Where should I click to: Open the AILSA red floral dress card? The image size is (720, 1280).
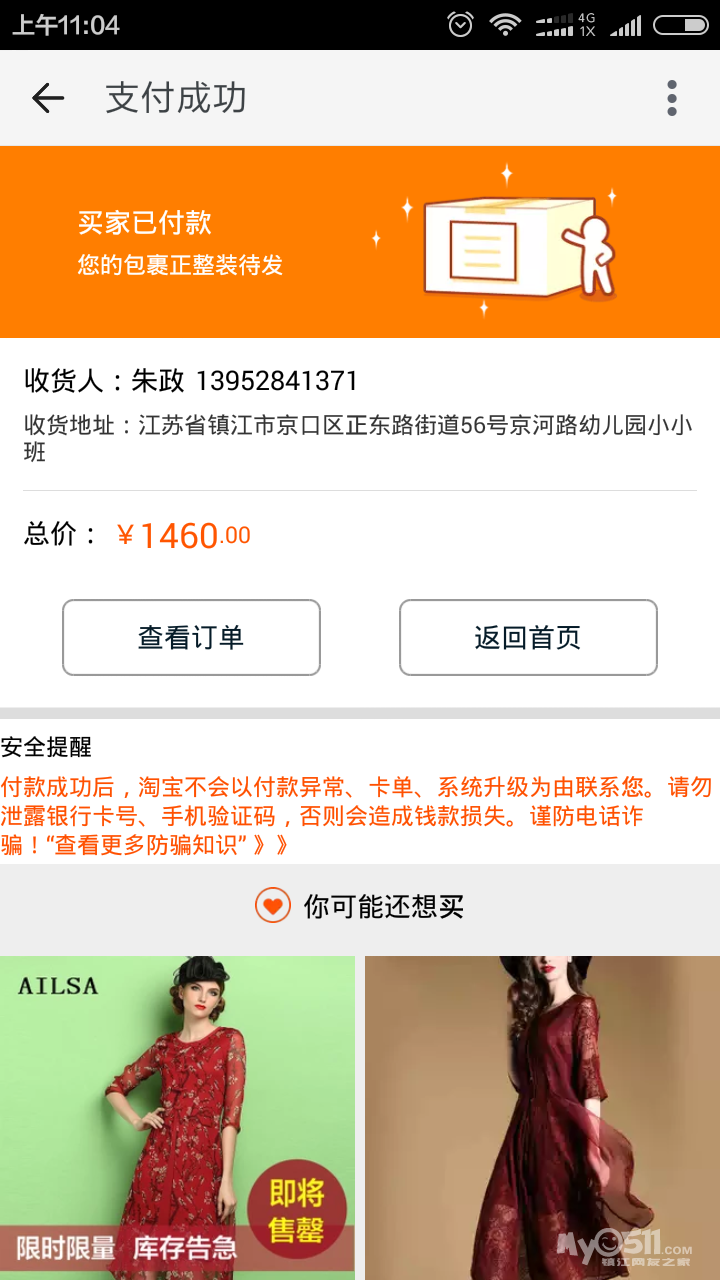(177, 1118)
